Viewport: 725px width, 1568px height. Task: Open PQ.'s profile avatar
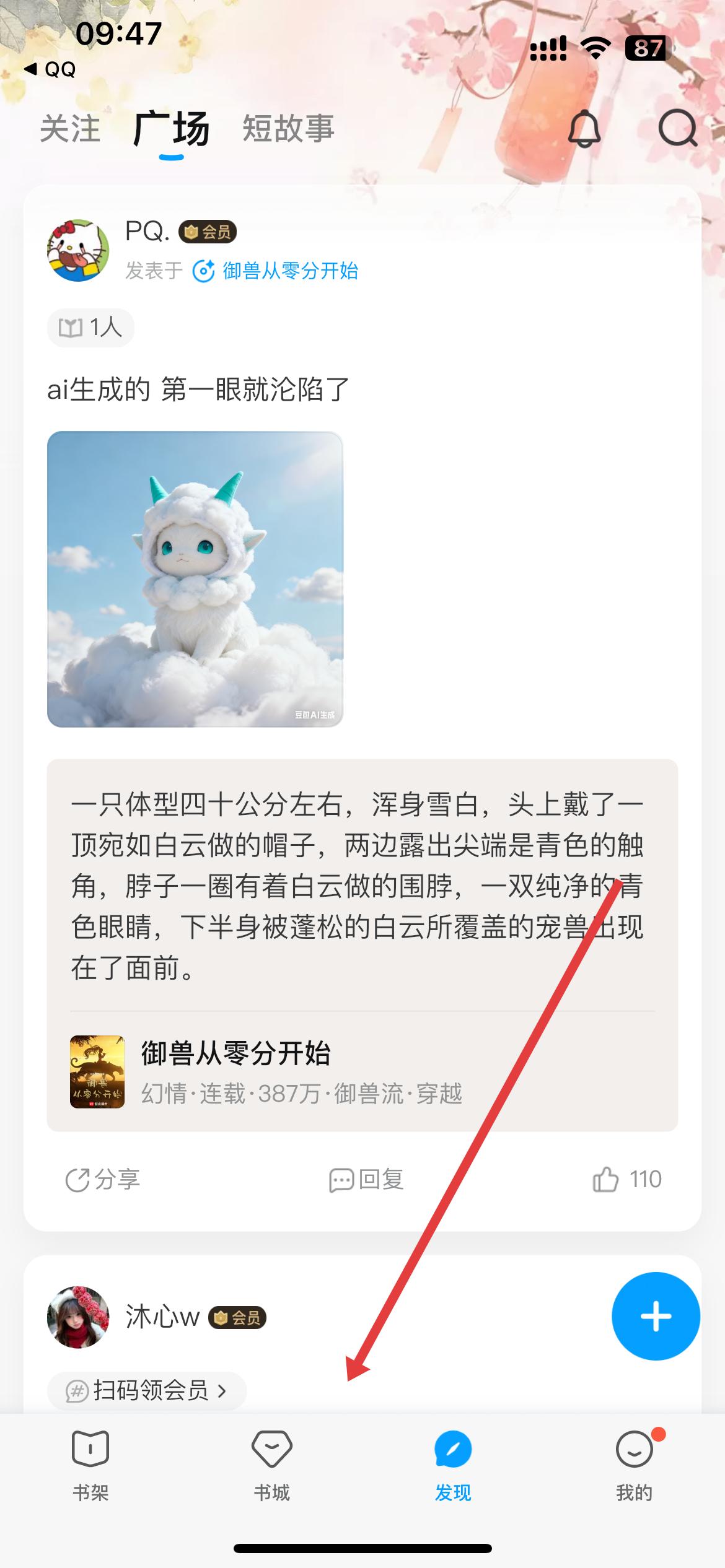click(x=78, y=250)
